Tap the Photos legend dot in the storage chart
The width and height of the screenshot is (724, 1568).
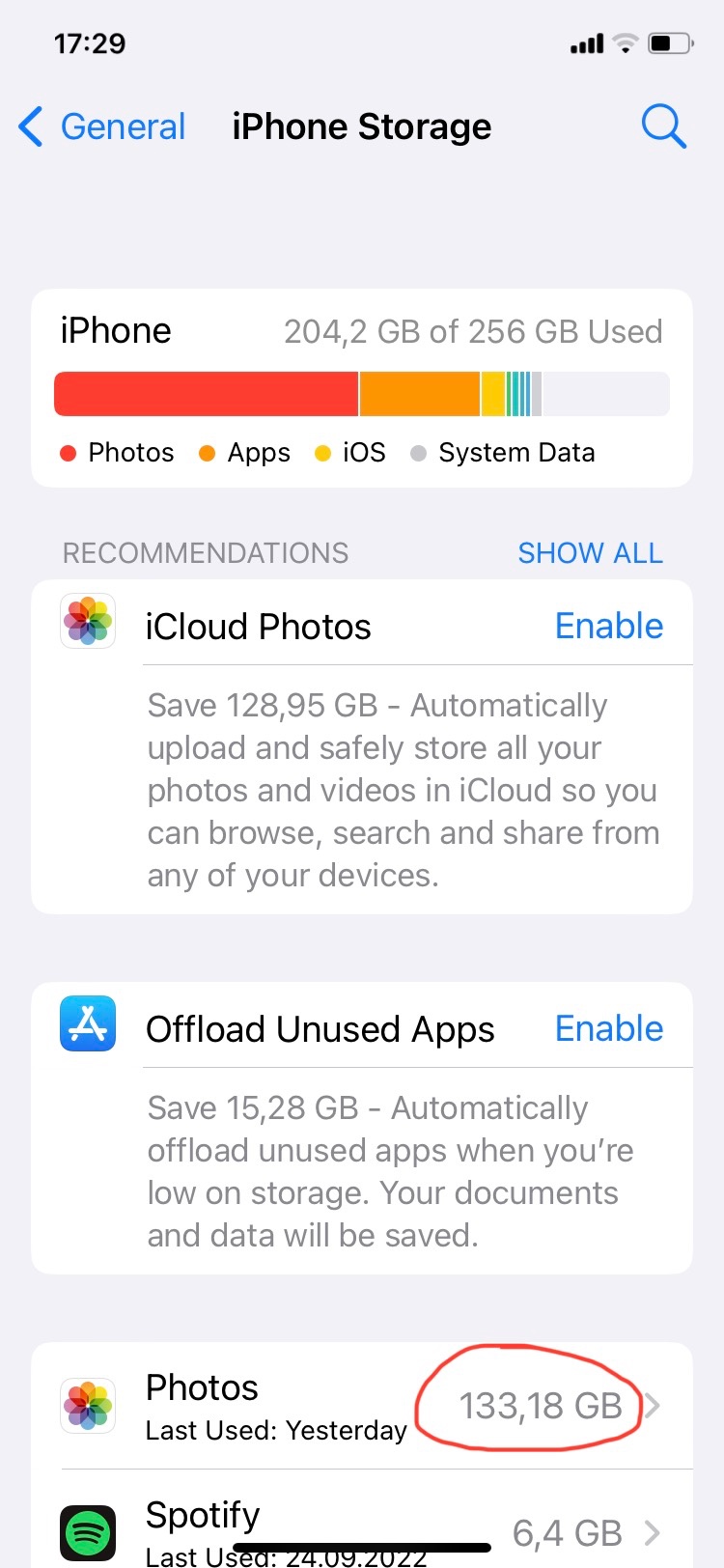(x=68, y=452)
